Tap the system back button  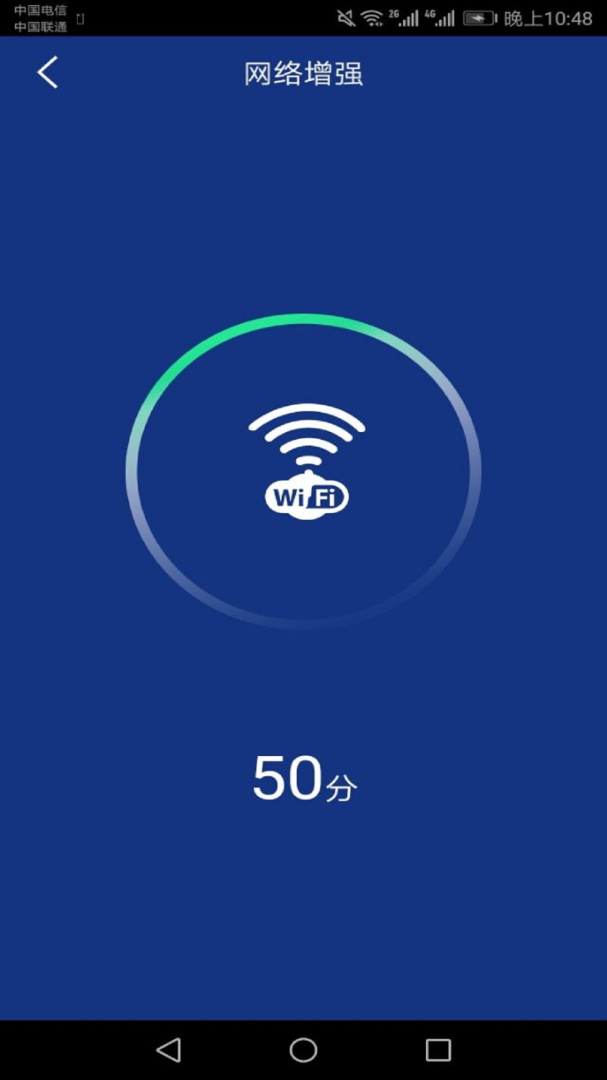tap(169, 1049)
